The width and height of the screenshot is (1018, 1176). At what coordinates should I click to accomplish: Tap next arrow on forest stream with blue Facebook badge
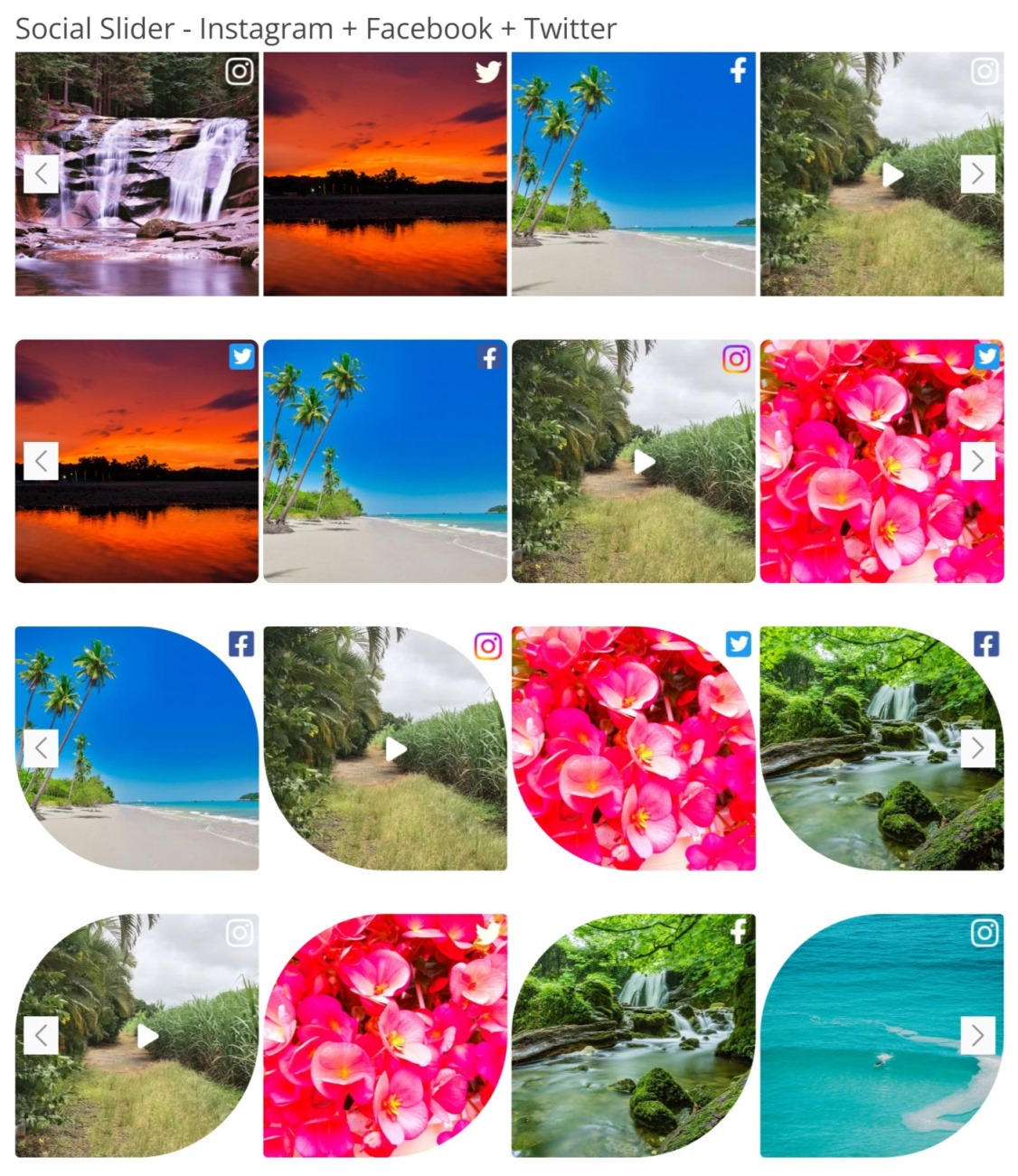pos(977,748)
